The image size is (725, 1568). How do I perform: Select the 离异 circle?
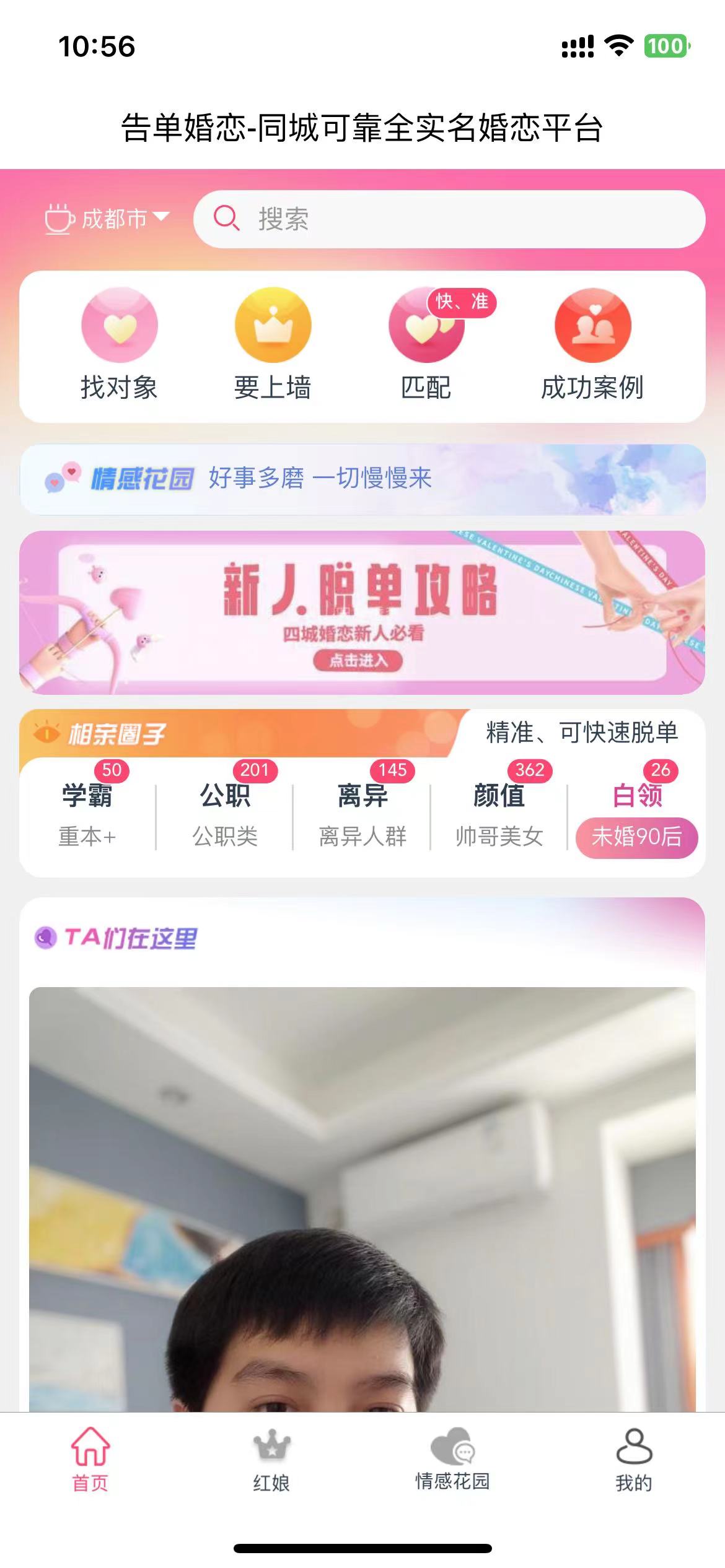coord(362,812)
